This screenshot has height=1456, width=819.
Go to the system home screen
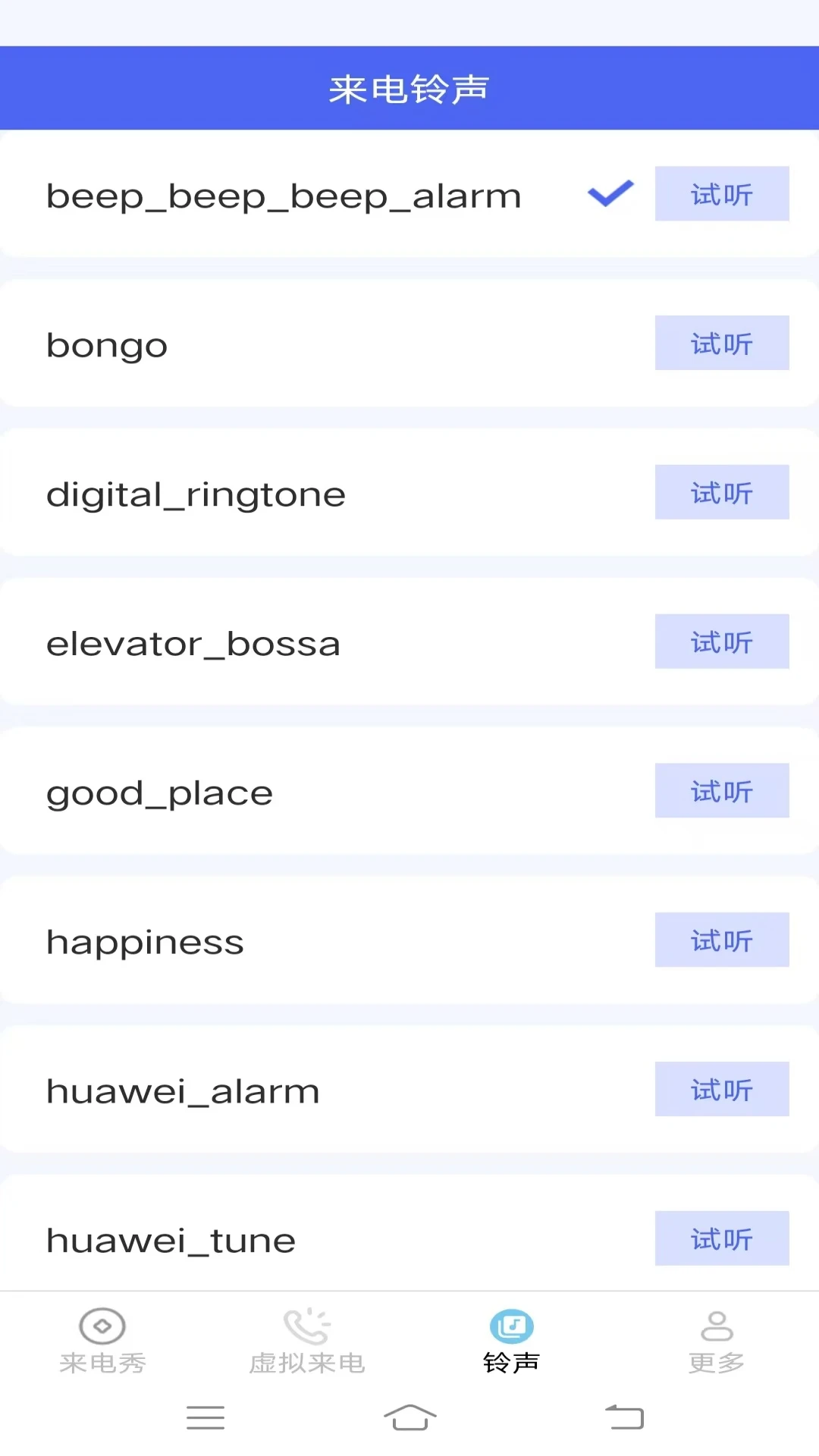click(x=409, y=1417)
